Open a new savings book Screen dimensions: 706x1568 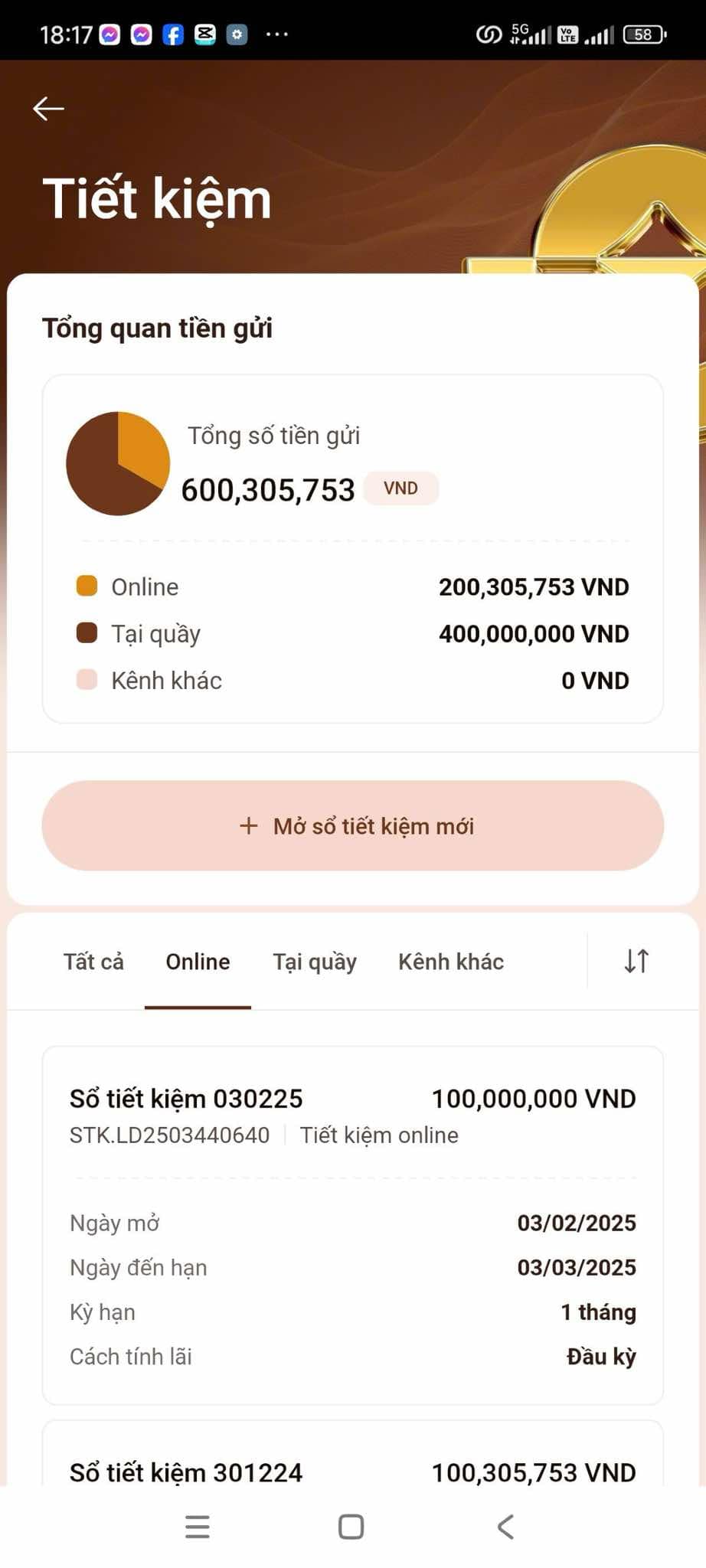[352, 825]
